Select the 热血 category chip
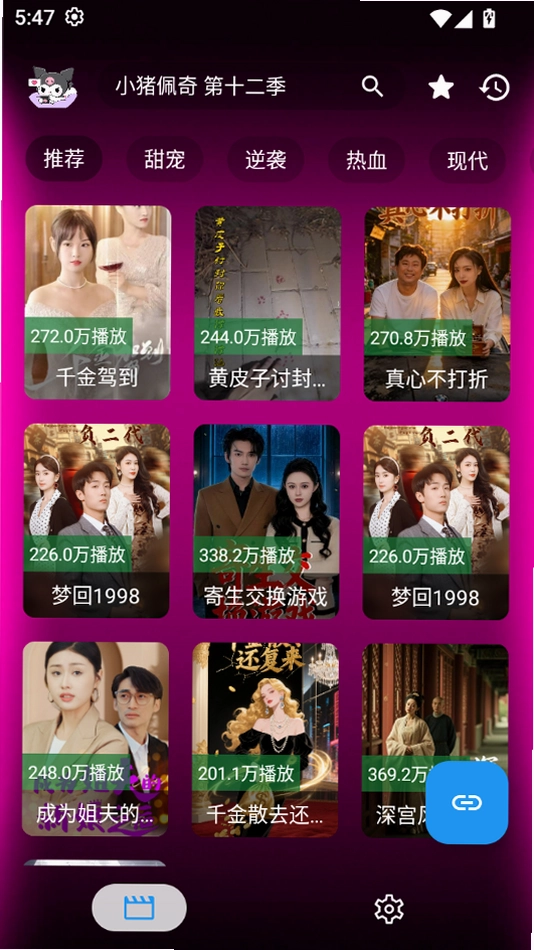Image resolution: width=534 pixels, height=950 pixels. click(366, 161)
